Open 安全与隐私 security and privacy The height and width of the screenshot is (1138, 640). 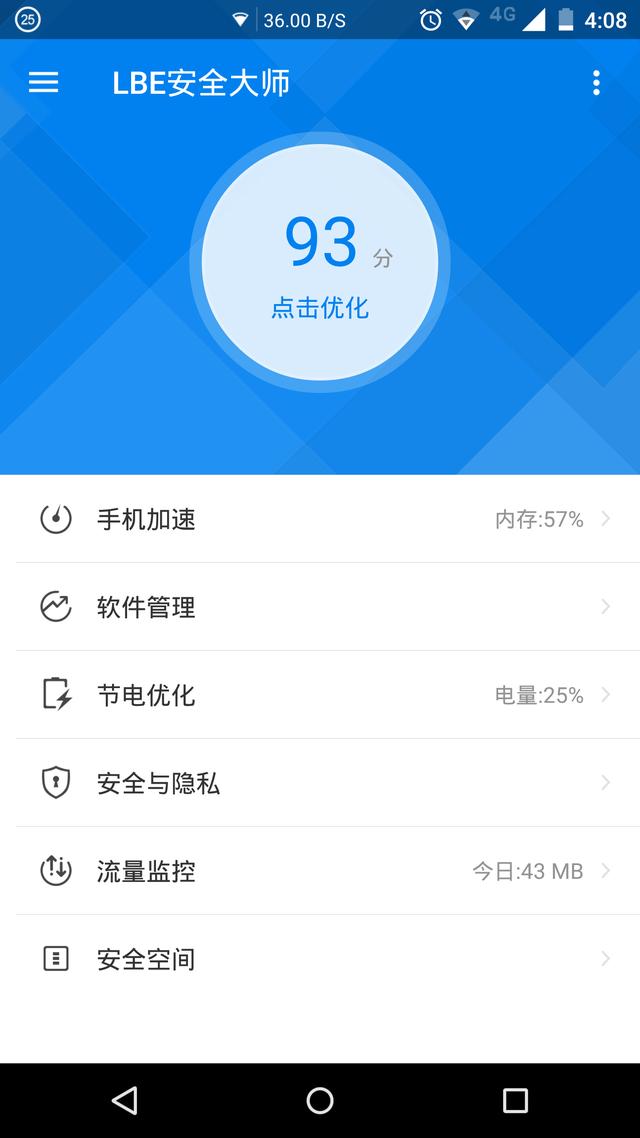320,782
